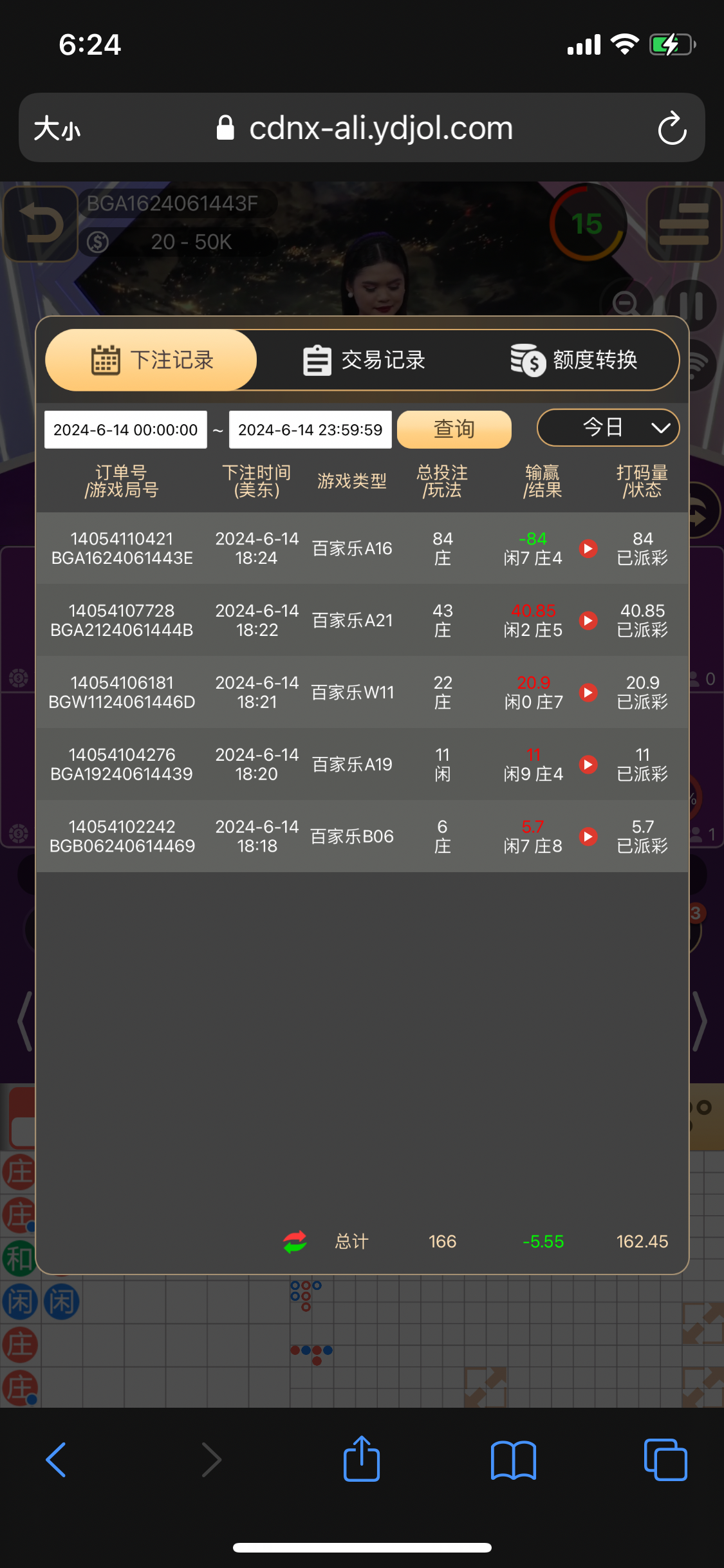Switch to the 额度转换 tab
The height and width of the screenshot is (1568, 724).
click(x=573, y=360)
